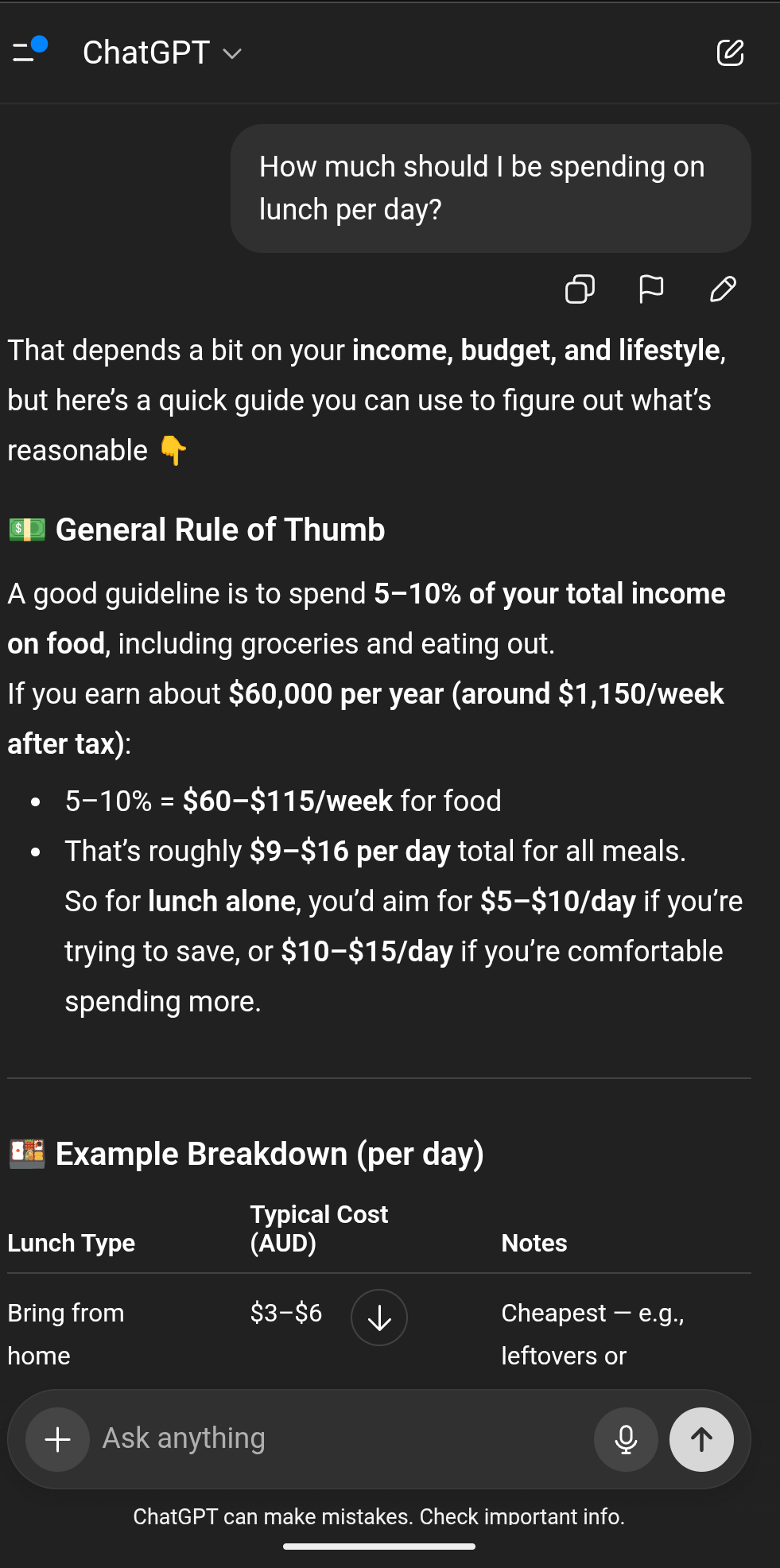Jump to the bottom of the conversation
780x1568 pixels.
(x=379, y=1318)
